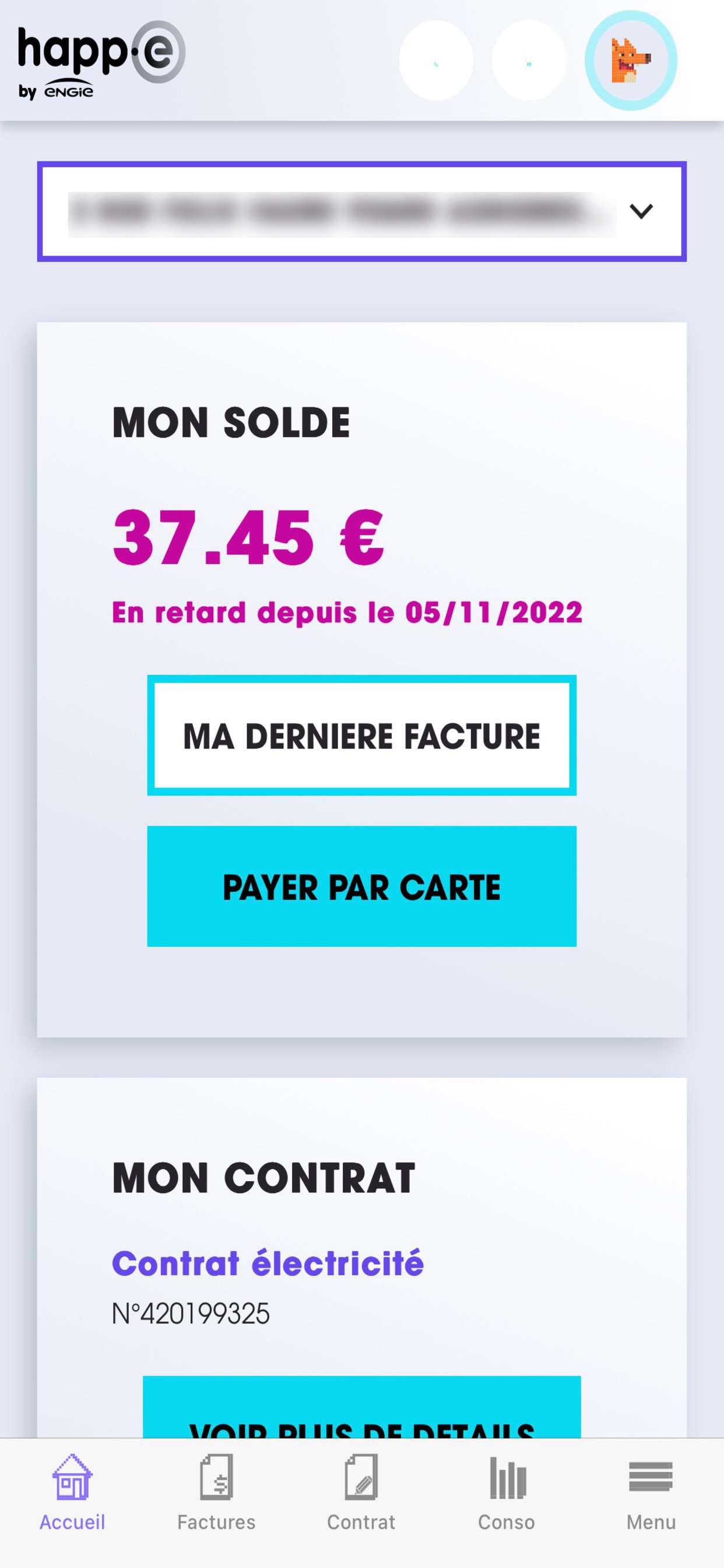Expand the address selection dropdown
The image size is (724, 1568).
[361, 211]
